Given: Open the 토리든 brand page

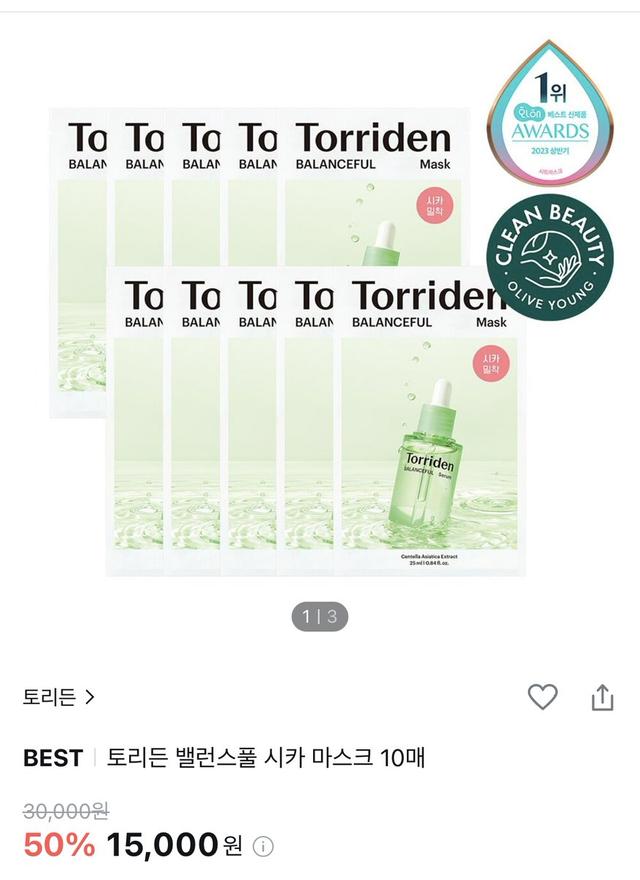Looking at the screenshot, I should [58, 697].
